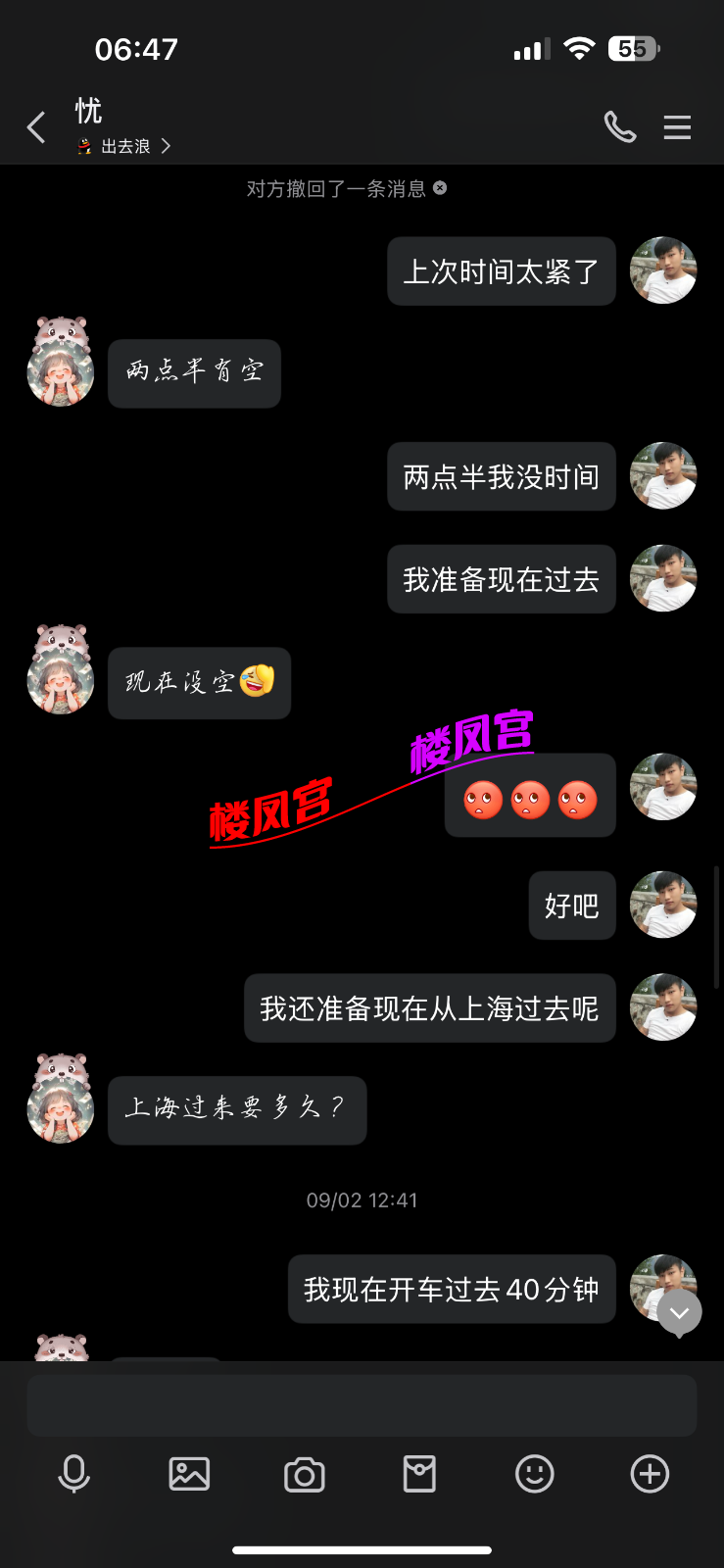Dismiss the recalled message notice
The width and height of the screenshot is (724, 1568).
click(440, 188)
